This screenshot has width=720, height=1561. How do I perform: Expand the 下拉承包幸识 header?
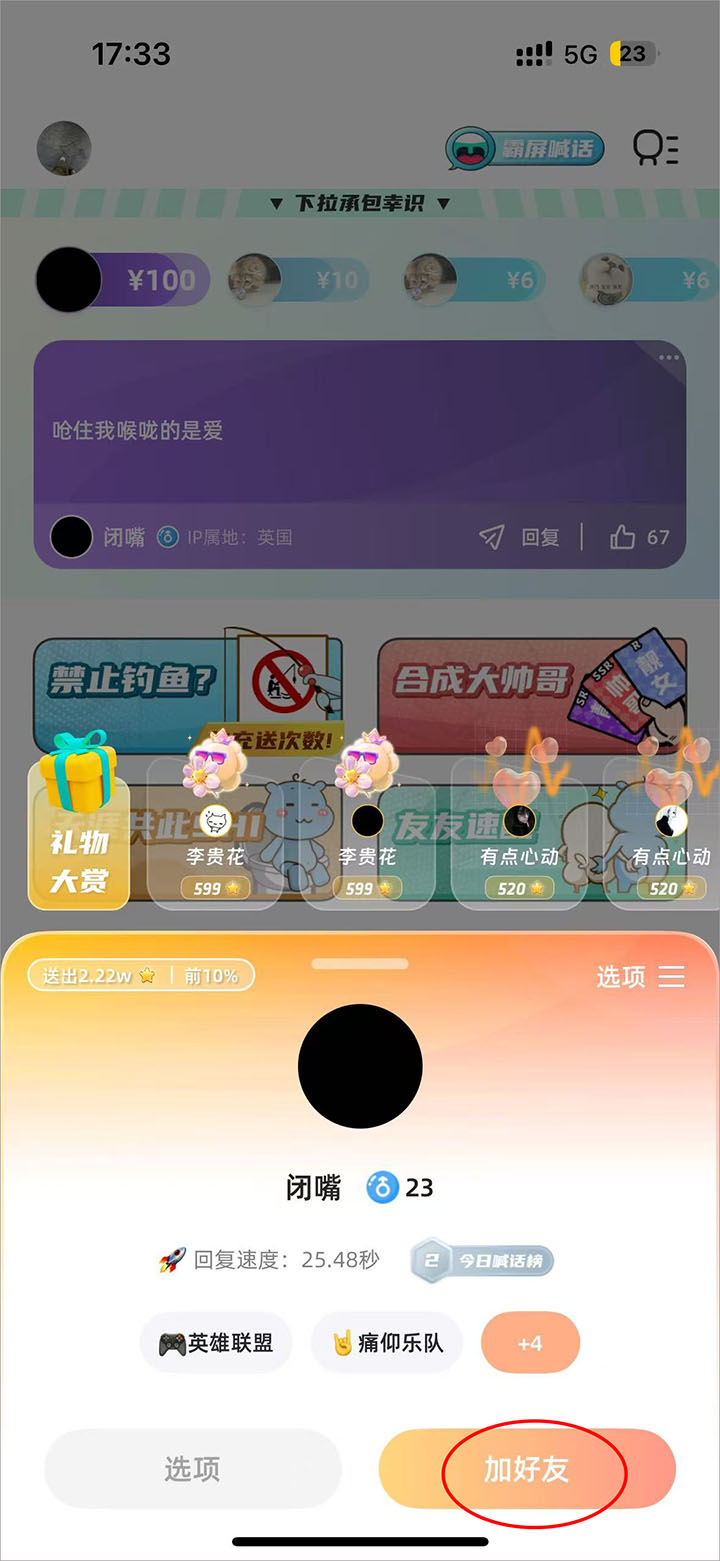click(x=360, y=203)
